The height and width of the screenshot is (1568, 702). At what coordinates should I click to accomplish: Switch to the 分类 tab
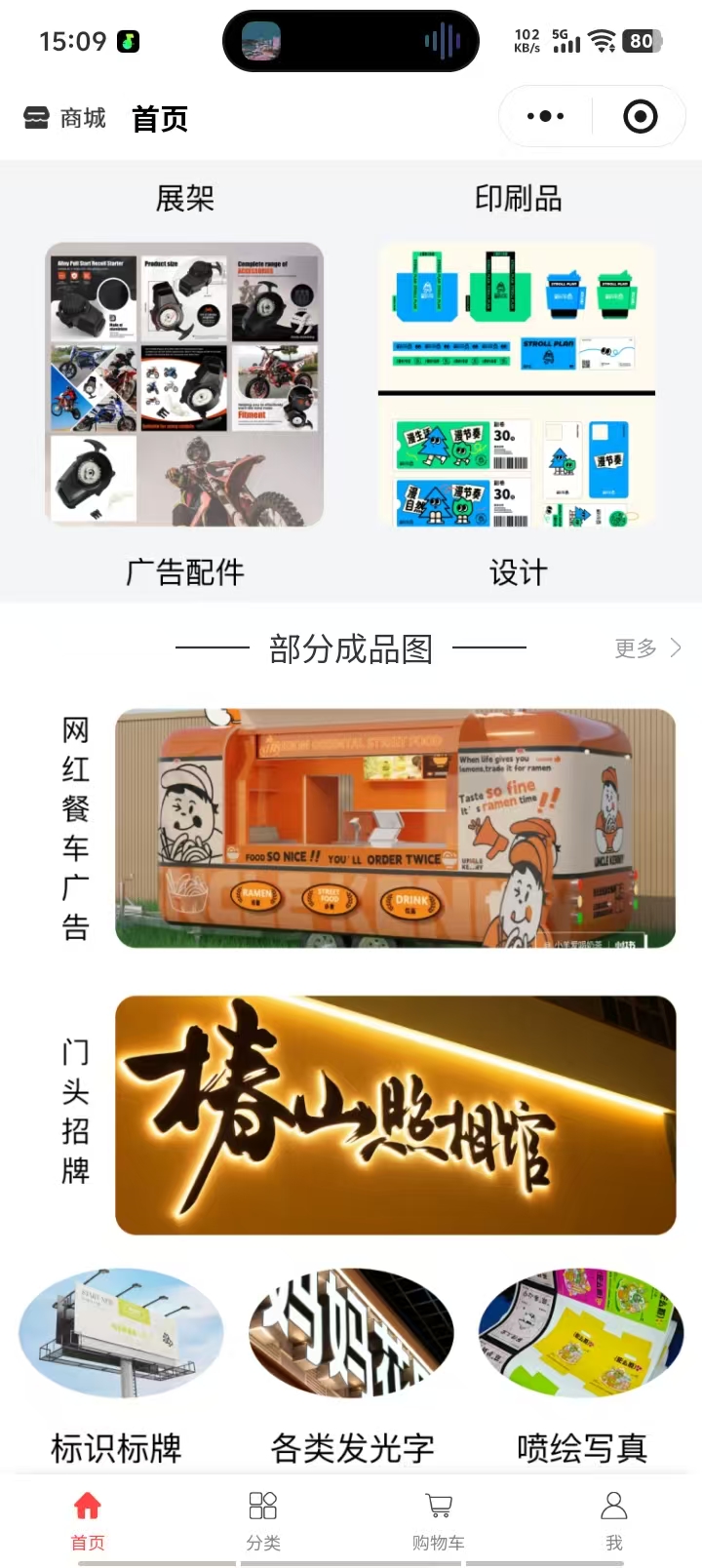pos(263,1519)
